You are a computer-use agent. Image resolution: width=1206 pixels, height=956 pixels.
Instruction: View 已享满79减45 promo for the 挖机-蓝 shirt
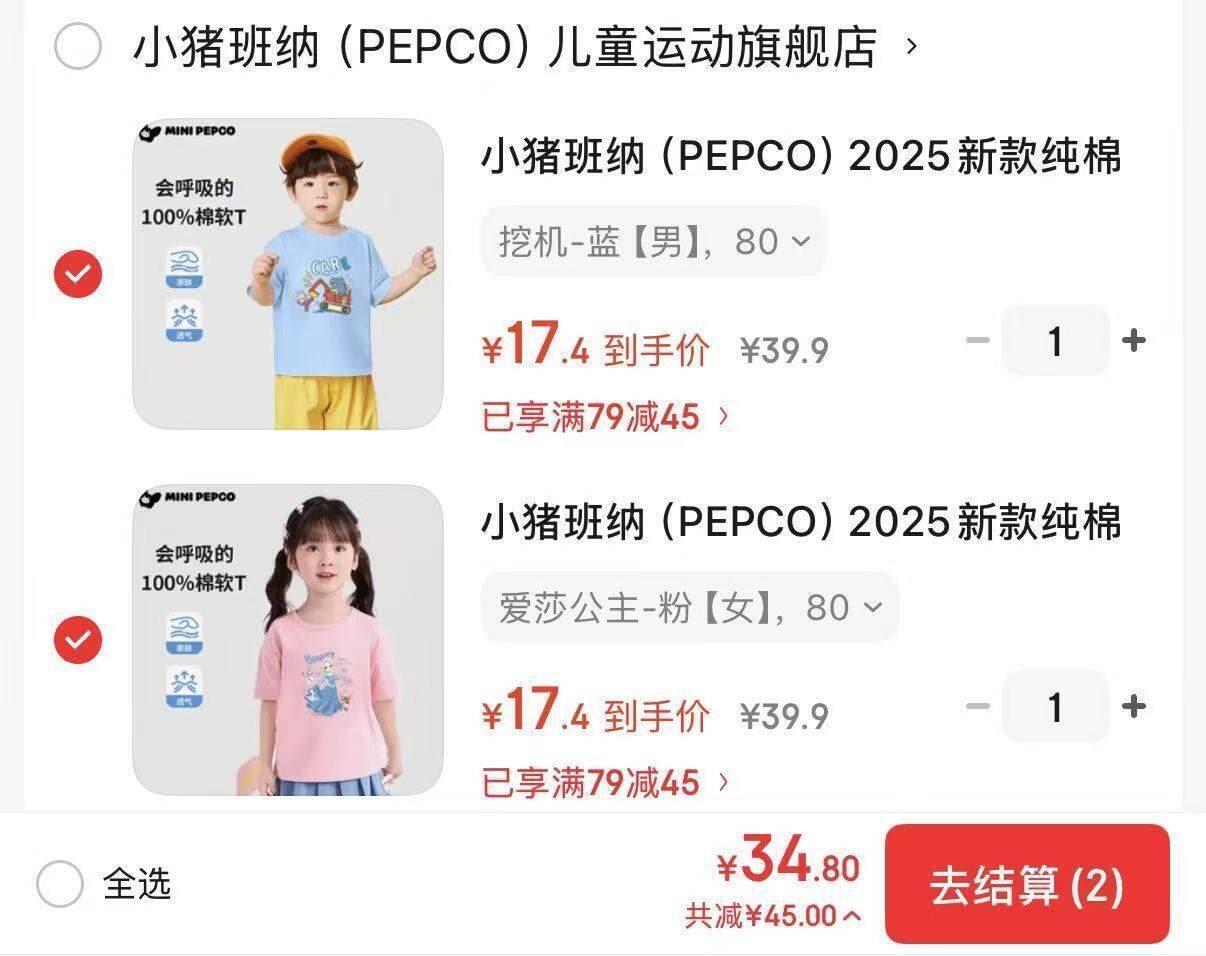tap(605, 417)
